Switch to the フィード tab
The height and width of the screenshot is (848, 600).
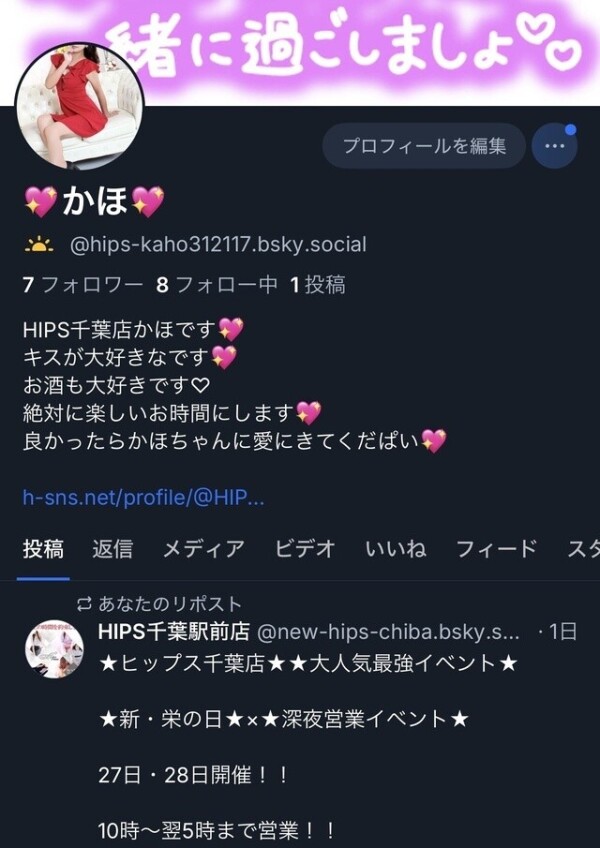(496, 549)
